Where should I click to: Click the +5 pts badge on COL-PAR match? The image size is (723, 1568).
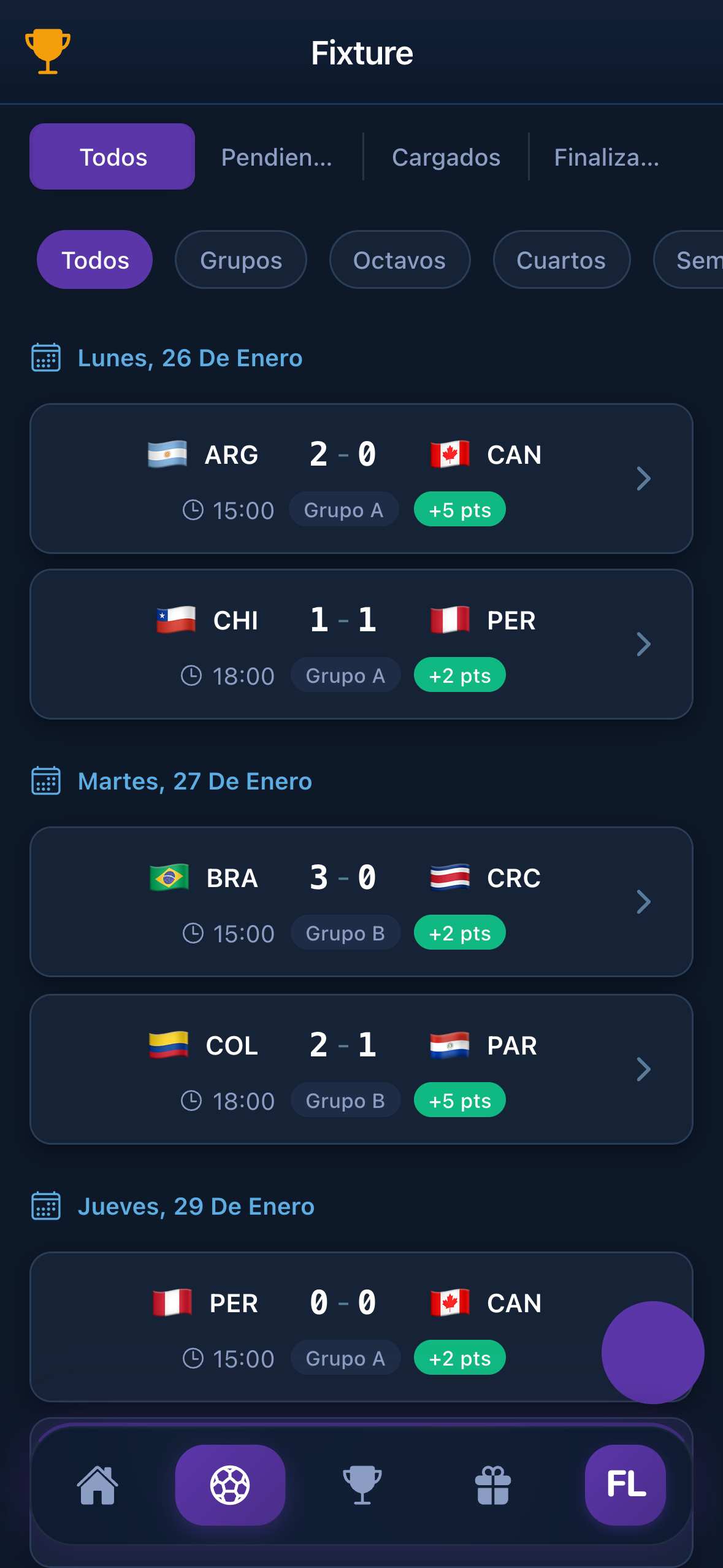[459, 1100]
